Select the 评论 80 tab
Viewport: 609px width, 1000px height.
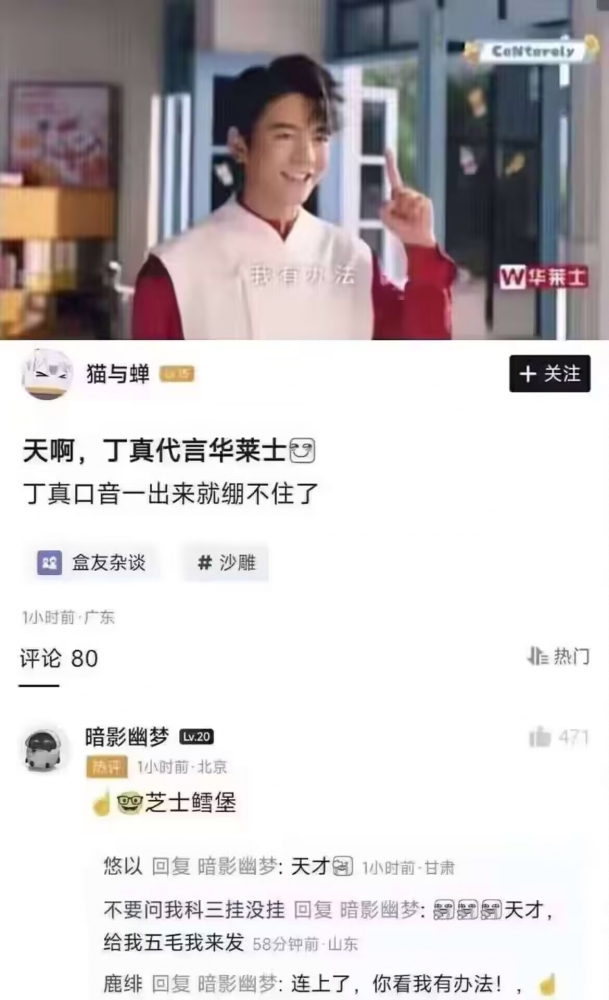(59, 659)
